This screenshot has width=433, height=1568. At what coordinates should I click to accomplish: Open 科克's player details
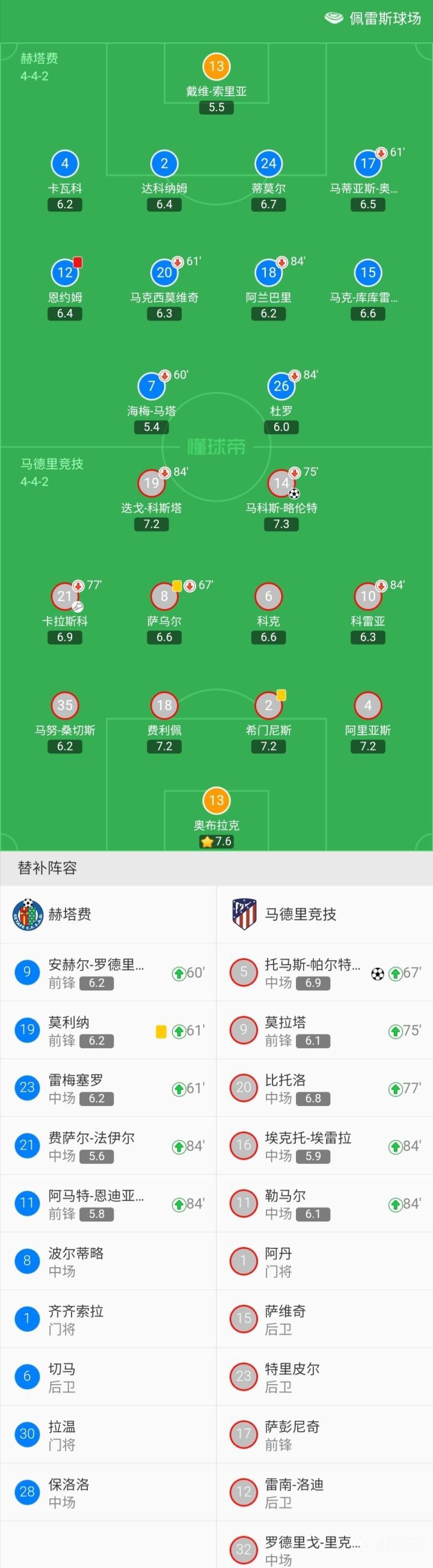268,597
